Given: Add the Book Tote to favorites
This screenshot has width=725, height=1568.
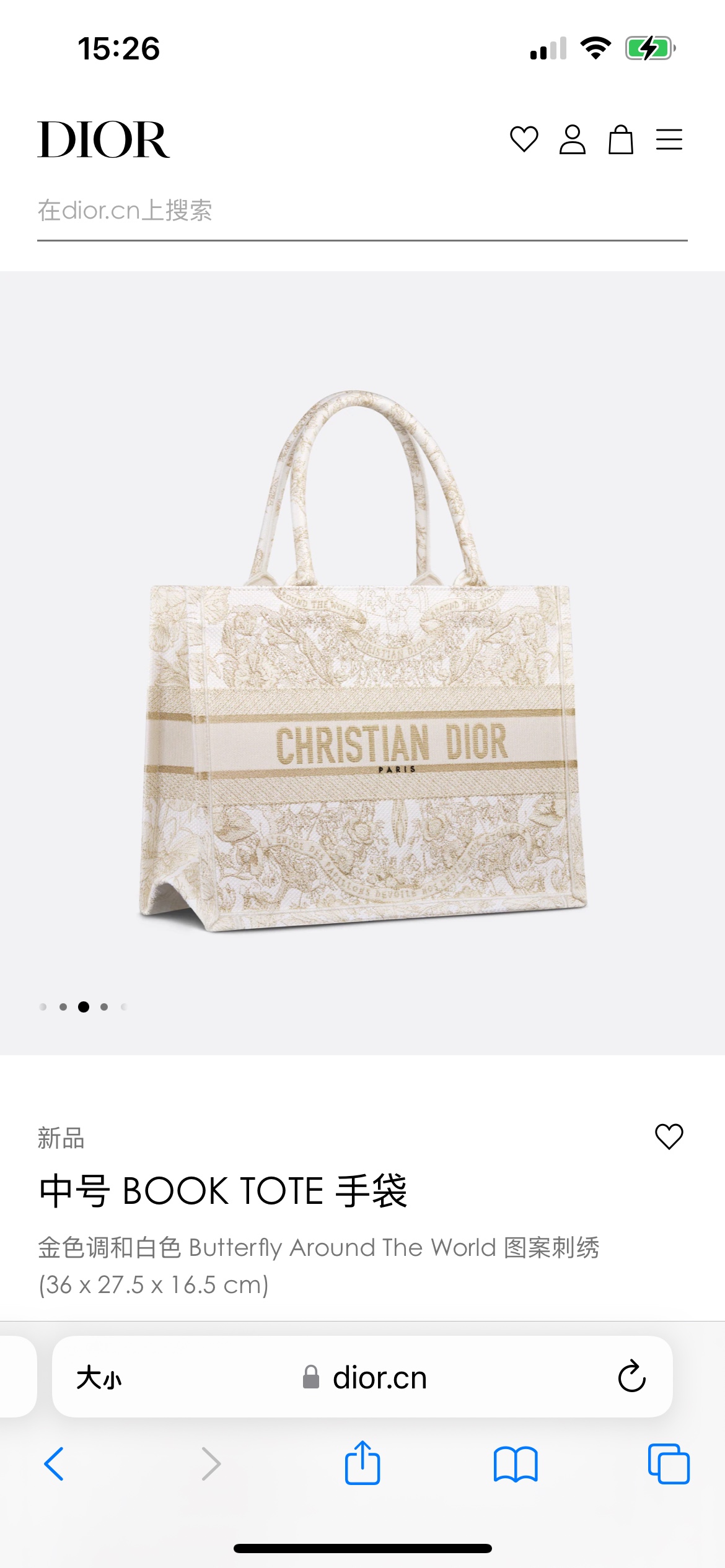Looking at the screenshot, I should (x=669, y=1136).
